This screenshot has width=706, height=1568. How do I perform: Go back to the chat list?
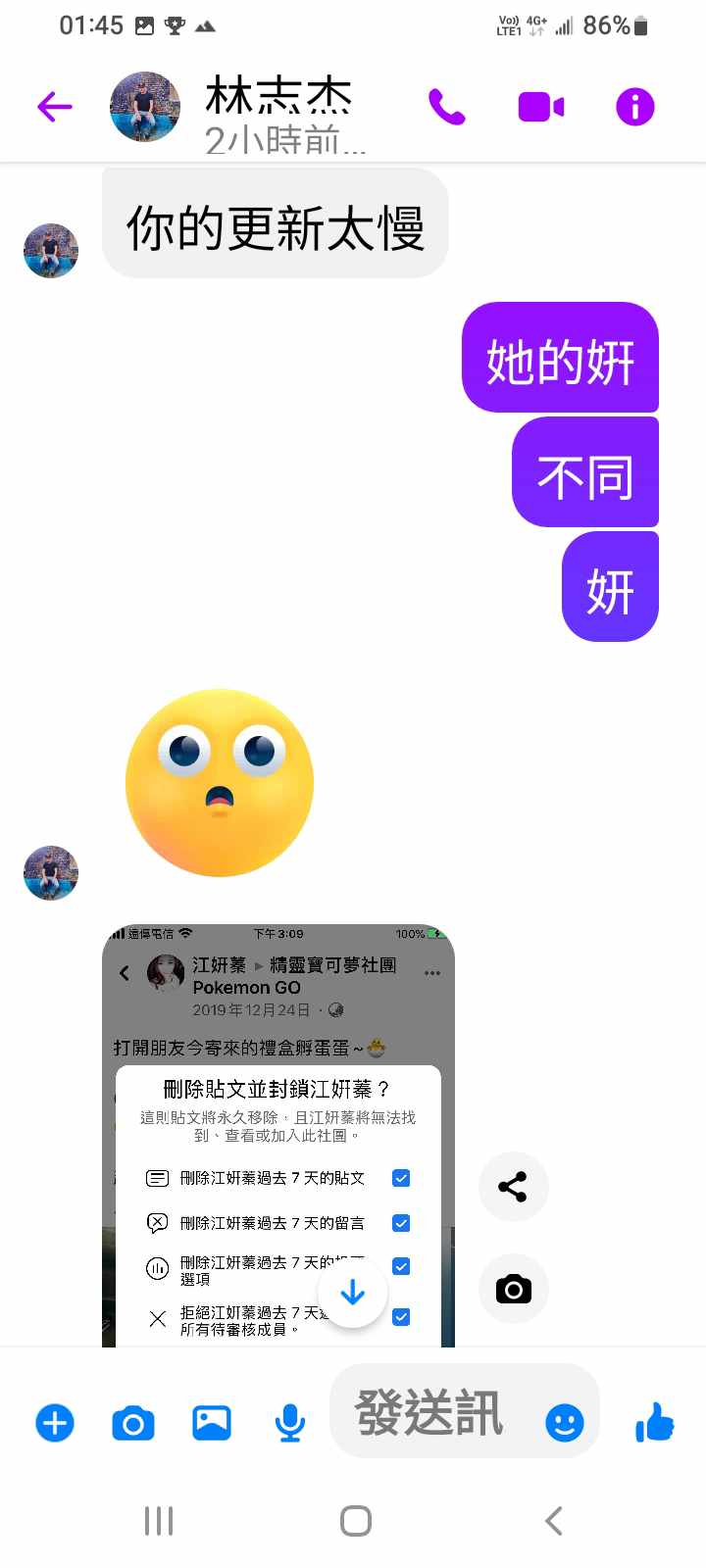[x=55, y=106]
